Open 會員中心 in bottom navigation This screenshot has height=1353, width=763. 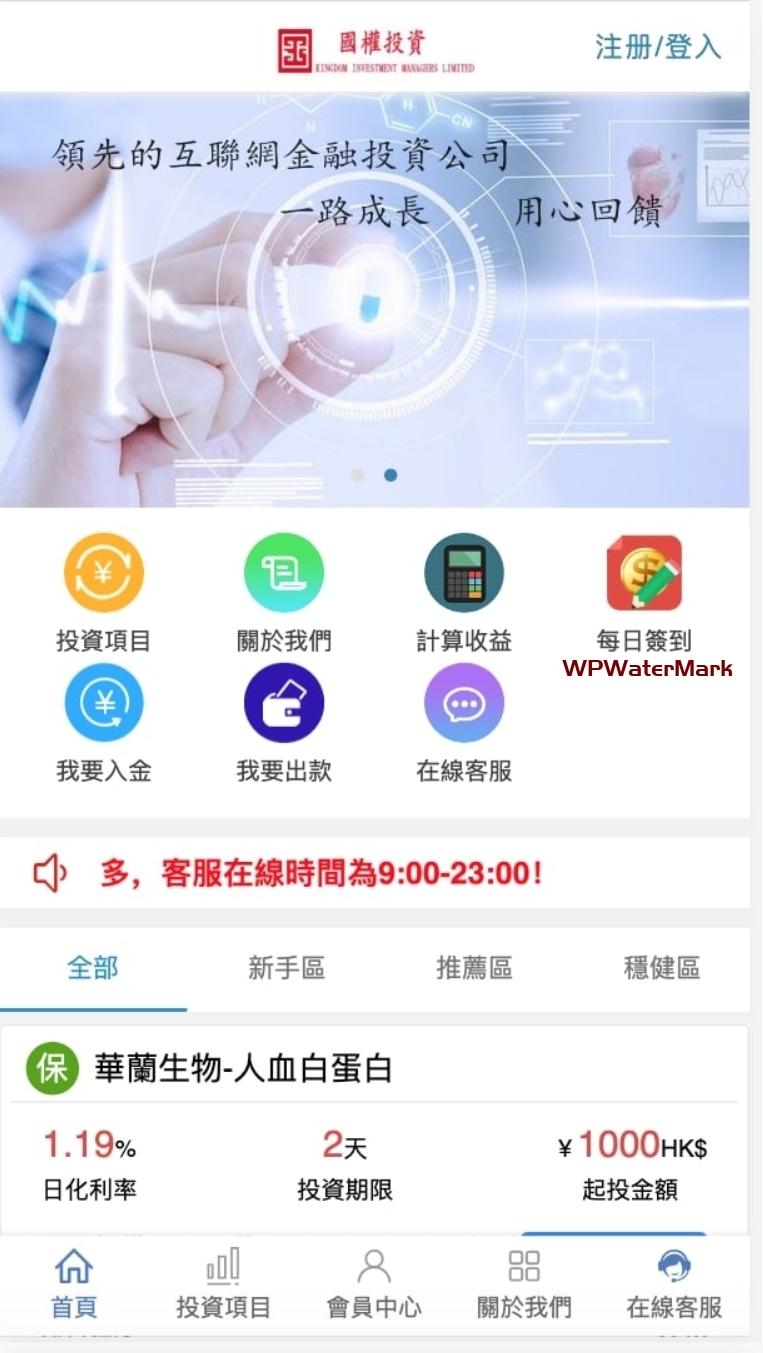374,1285
